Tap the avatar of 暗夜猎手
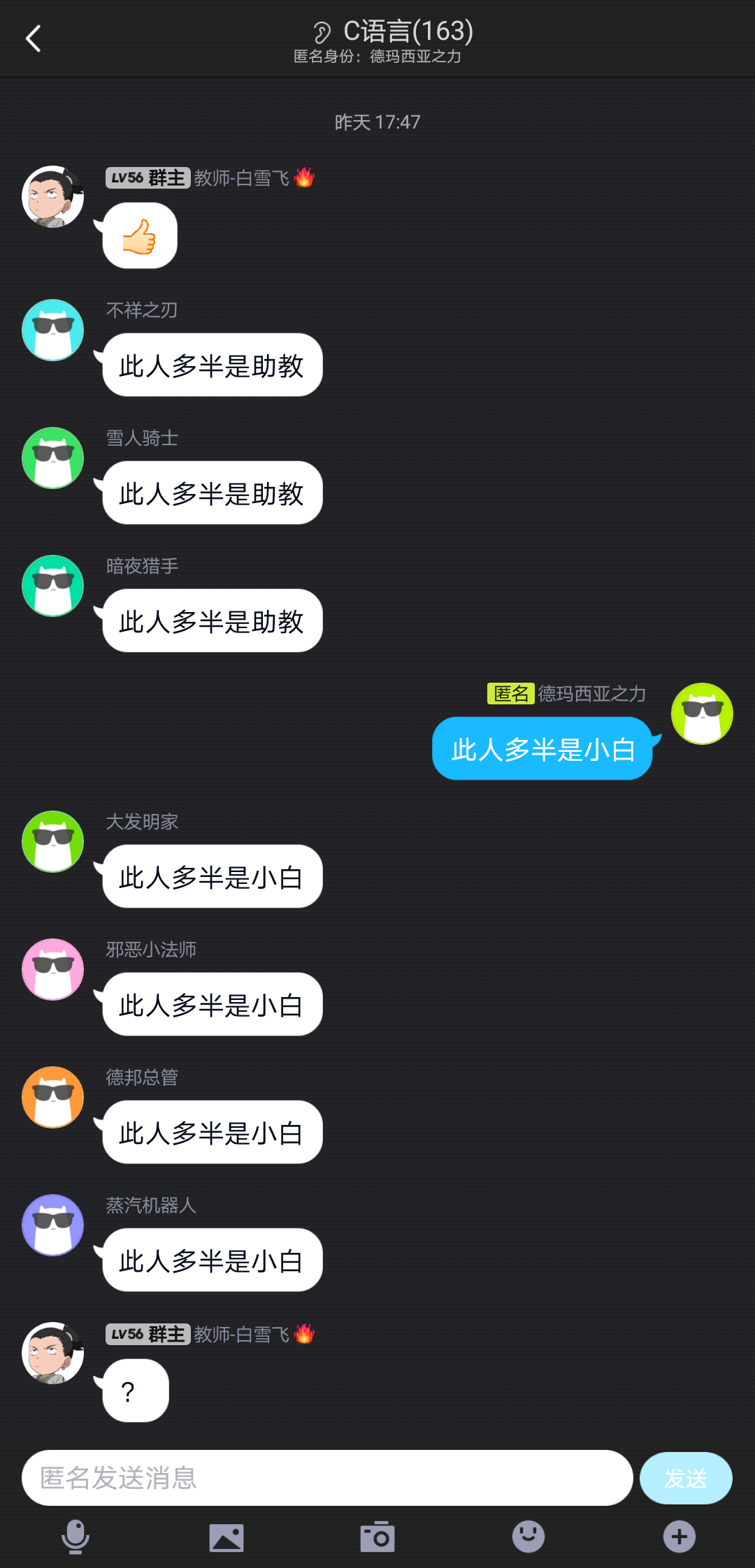 (x=52, y=586)
